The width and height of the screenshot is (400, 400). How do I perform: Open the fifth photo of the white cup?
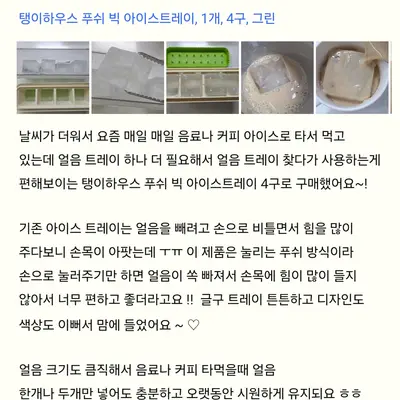[x=352, y=77]
